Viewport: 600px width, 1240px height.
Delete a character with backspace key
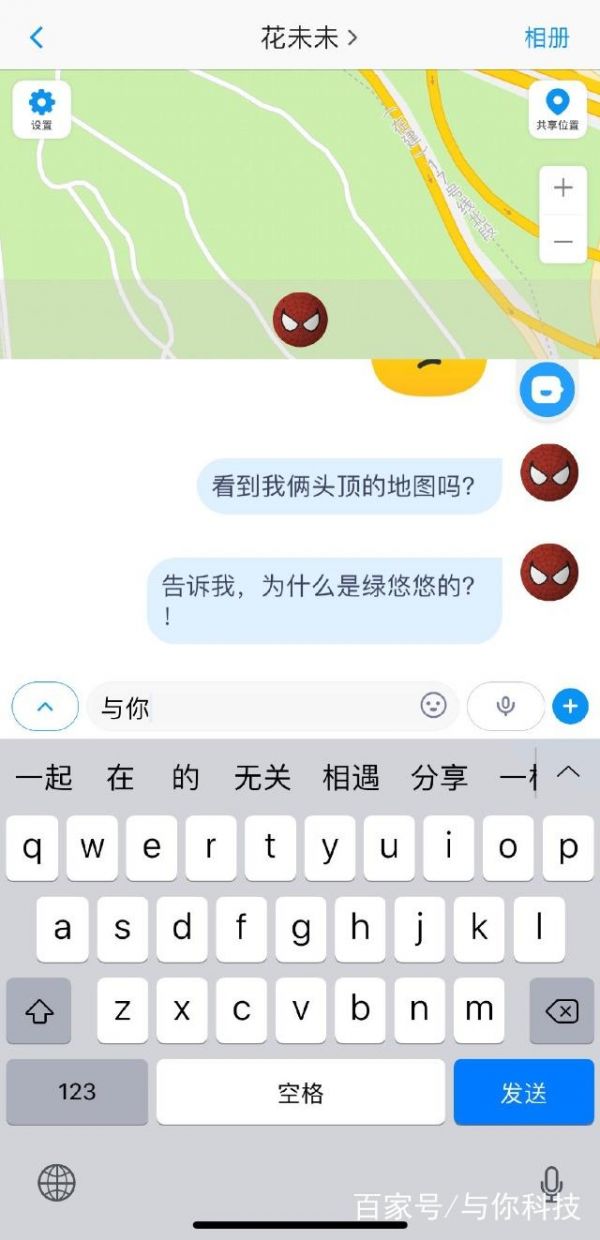tap(562, 1011)
